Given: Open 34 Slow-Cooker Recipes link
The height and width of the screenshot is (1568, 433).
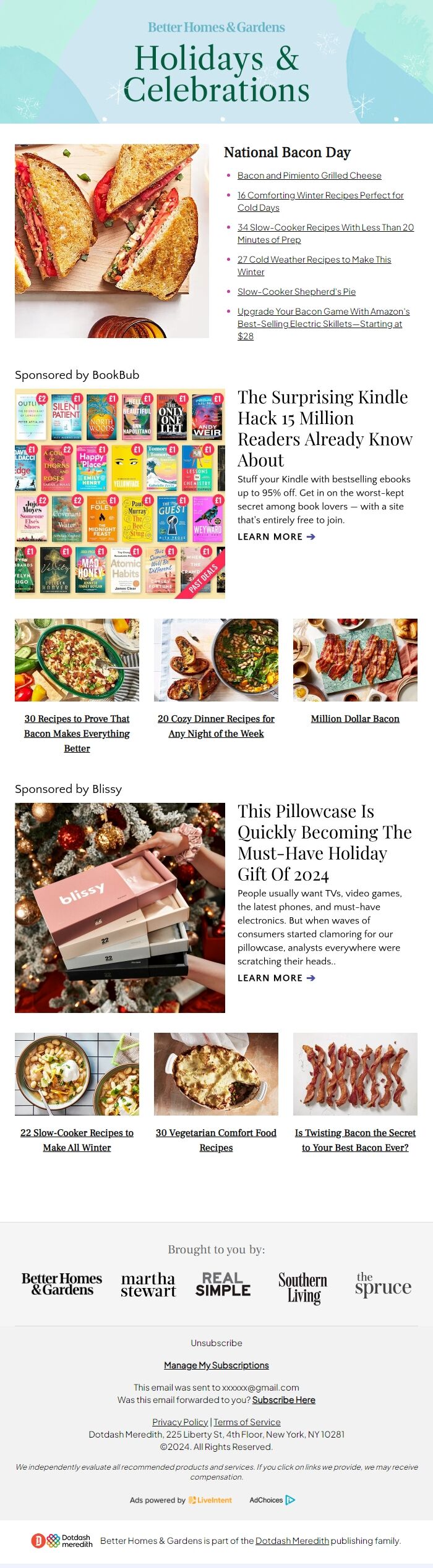Looking at the screenshot, I should 325,227.
